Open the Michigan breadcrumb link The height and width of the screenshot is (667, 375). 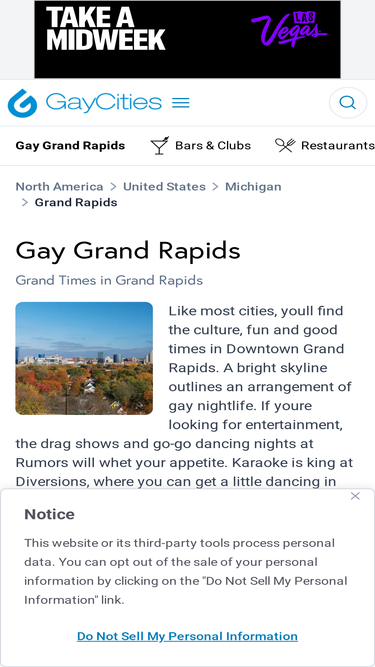253,186
